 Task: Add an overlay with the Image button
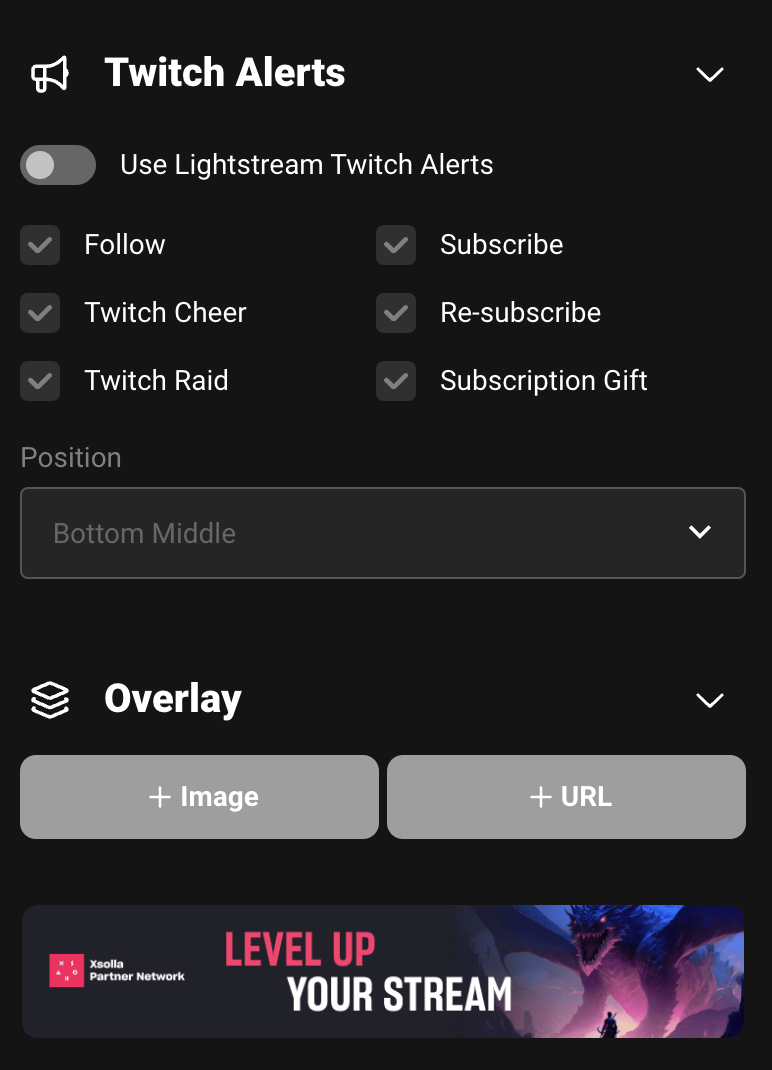coord(199,797)
